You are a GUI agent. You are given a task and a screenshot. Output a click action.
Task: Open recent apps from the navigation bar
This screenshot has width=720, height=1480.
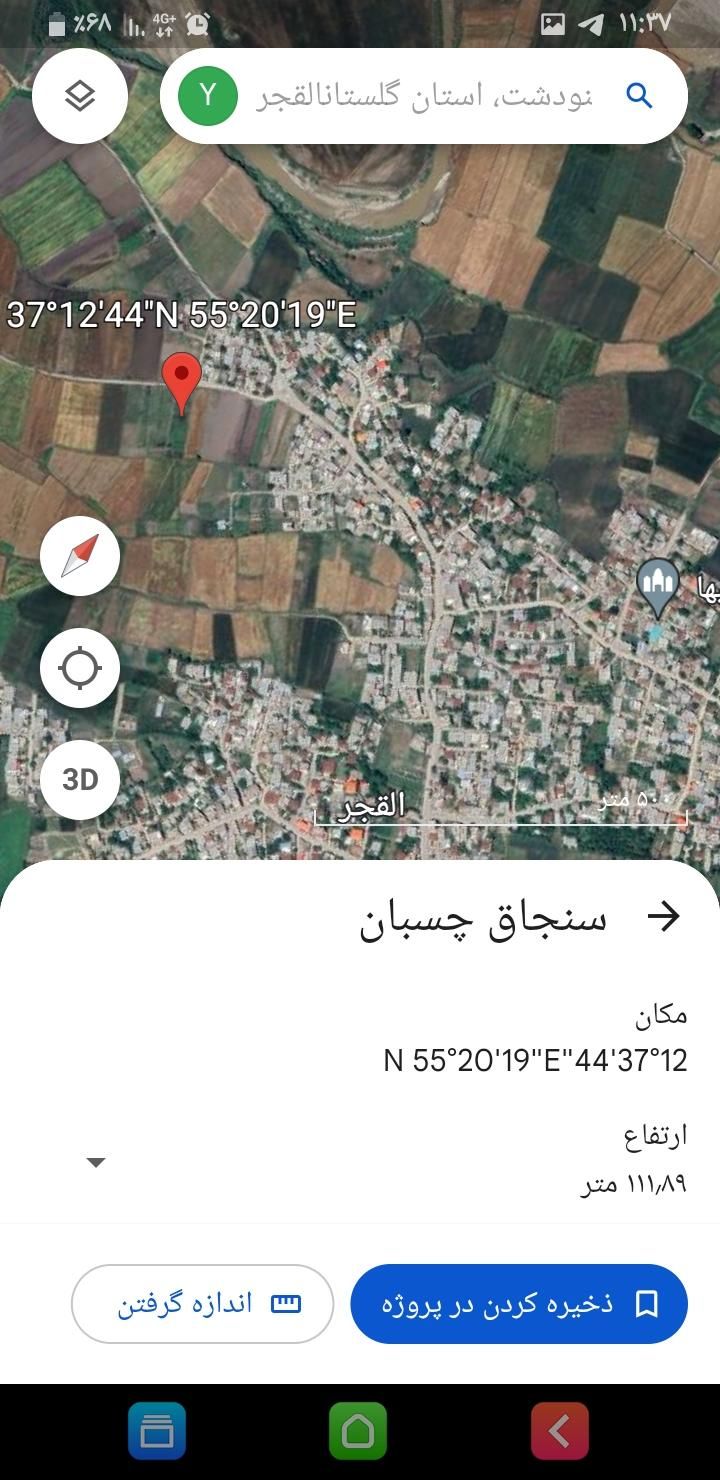(x=155, y=1432)
